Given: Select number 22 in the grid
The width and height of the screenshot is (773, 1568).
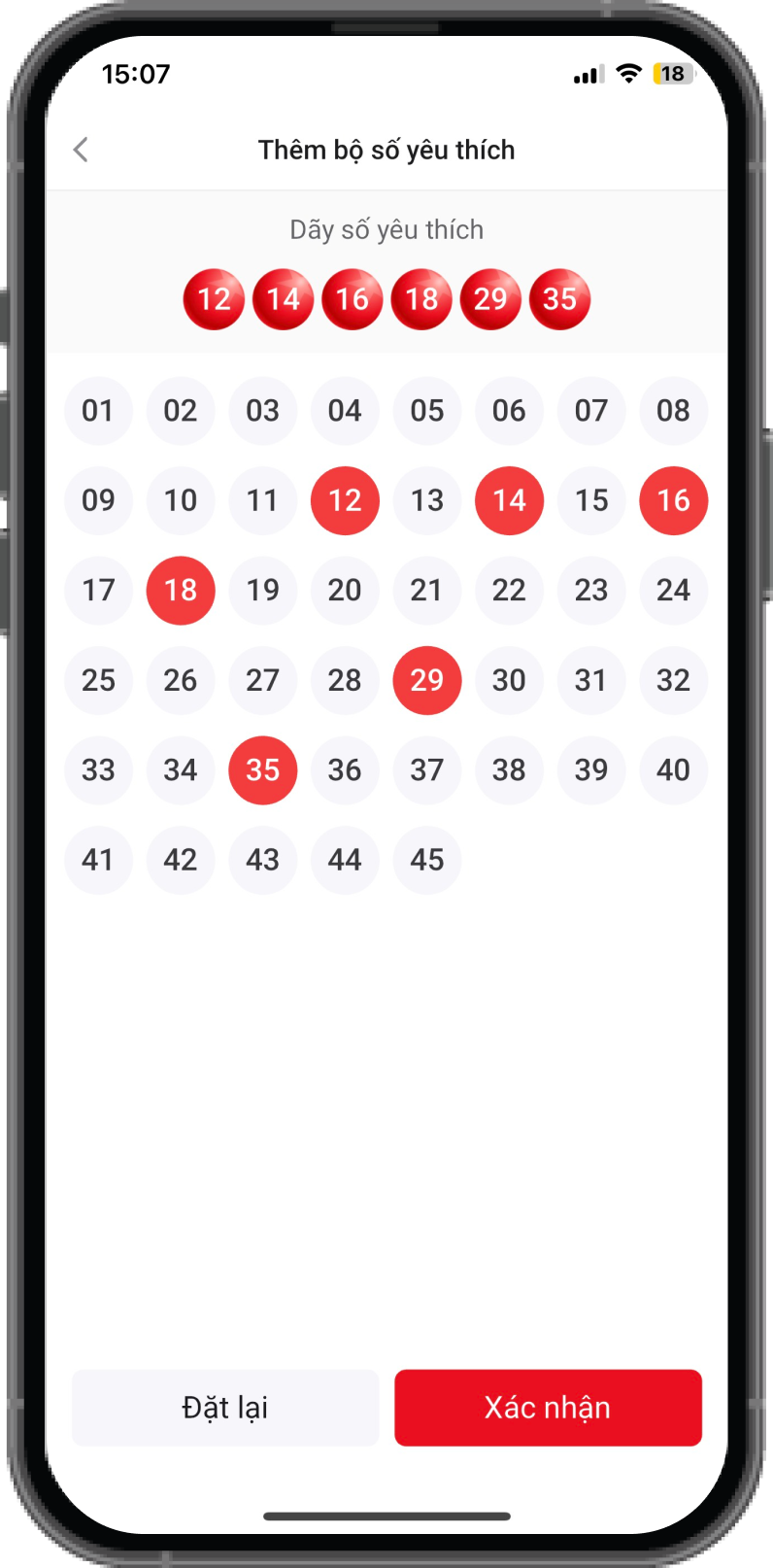Looking at the screenshot, I should [509, 590].
